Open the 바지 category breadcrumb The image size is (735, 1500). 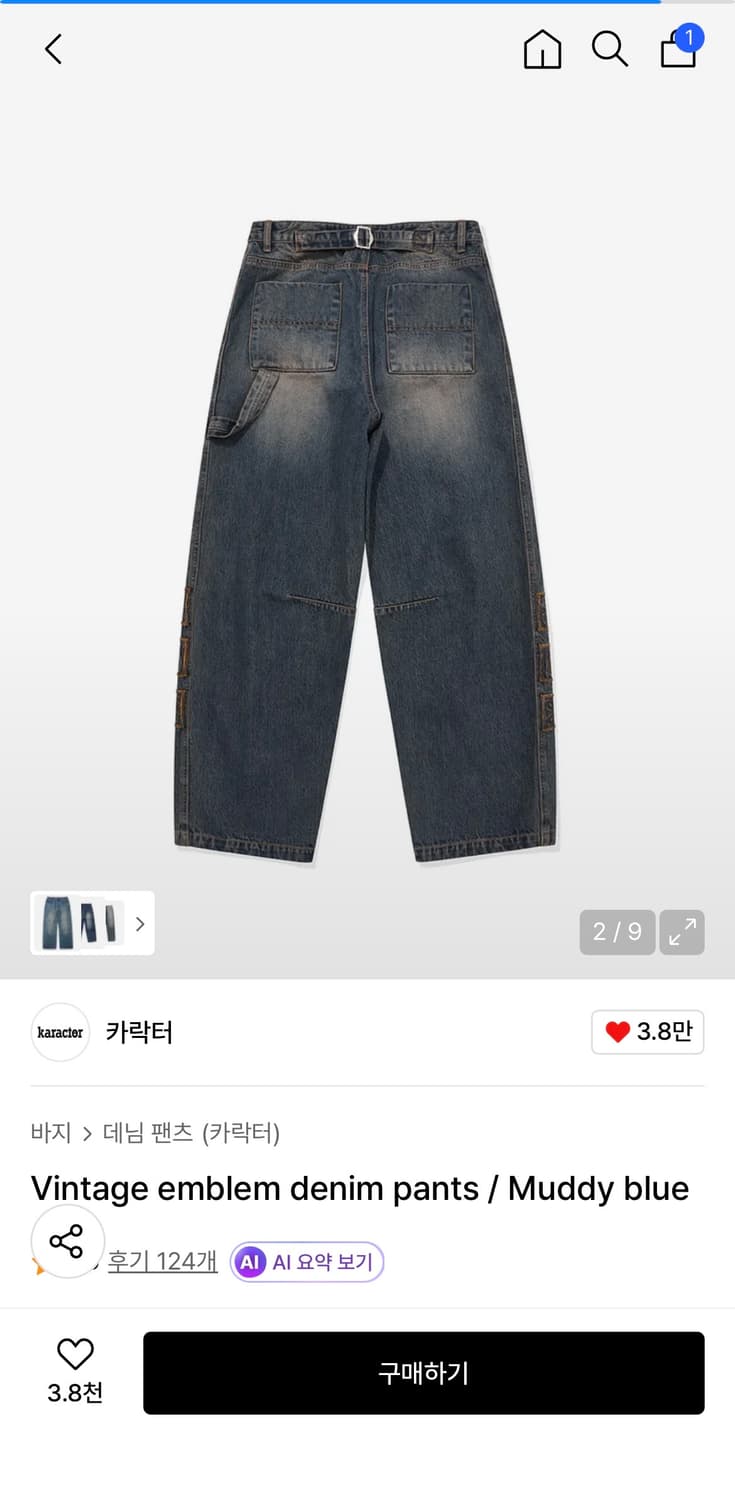coord(46,1133)
